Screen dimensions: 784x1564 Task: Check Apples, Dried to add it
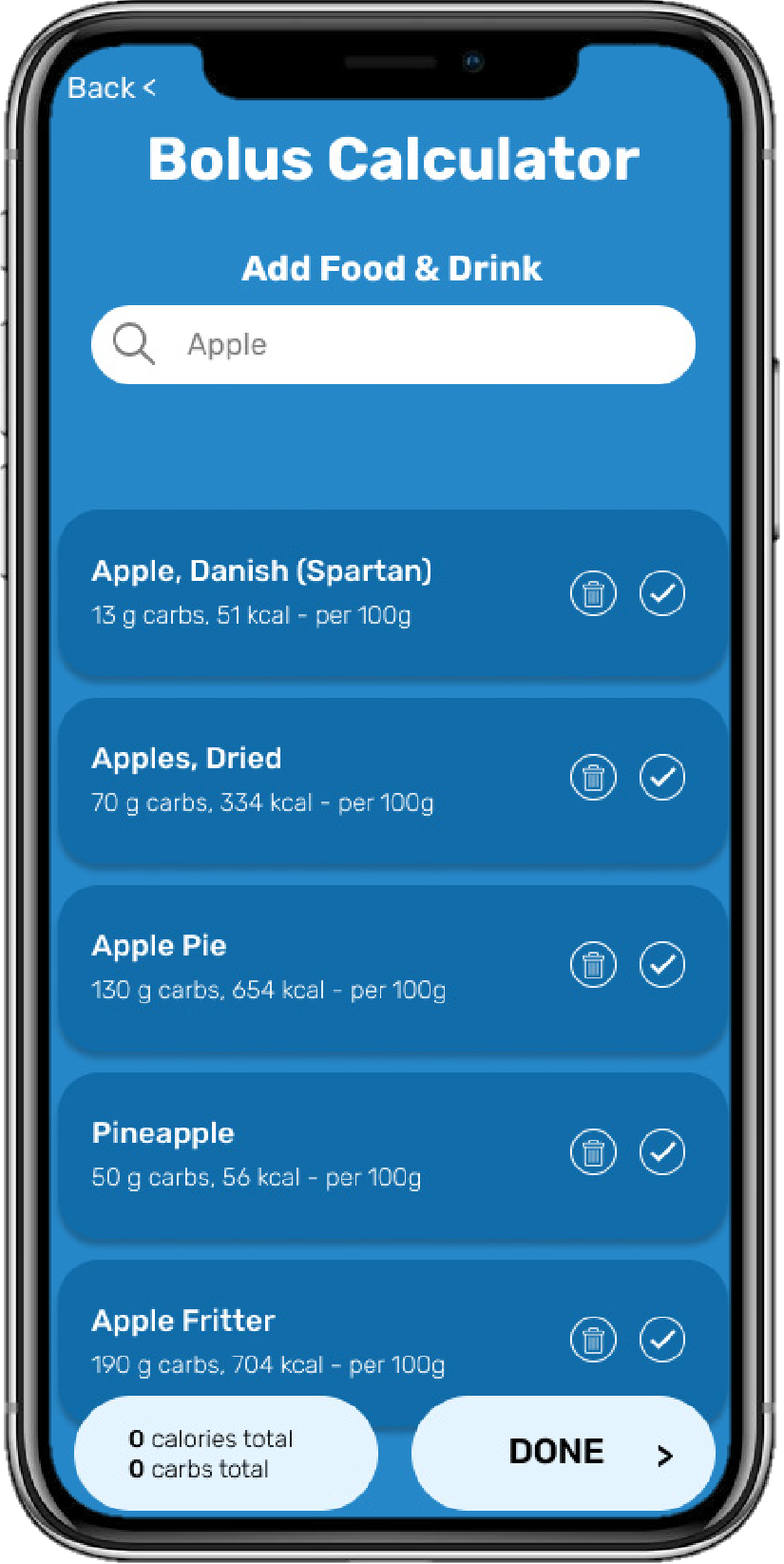click(x=662, y=777)
